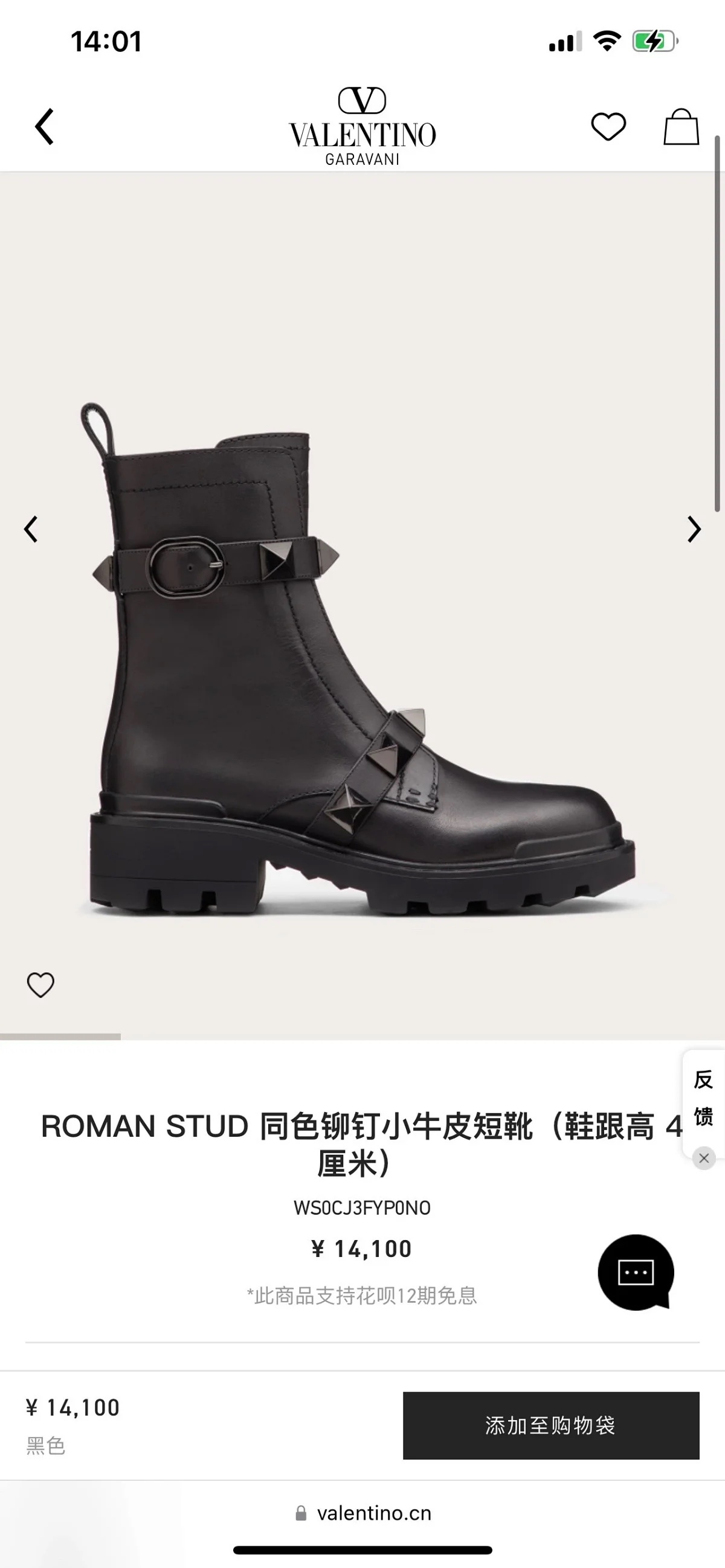Open the shopping bag
The height and width of the screenshot is (1568, 725).
(680, 127)
